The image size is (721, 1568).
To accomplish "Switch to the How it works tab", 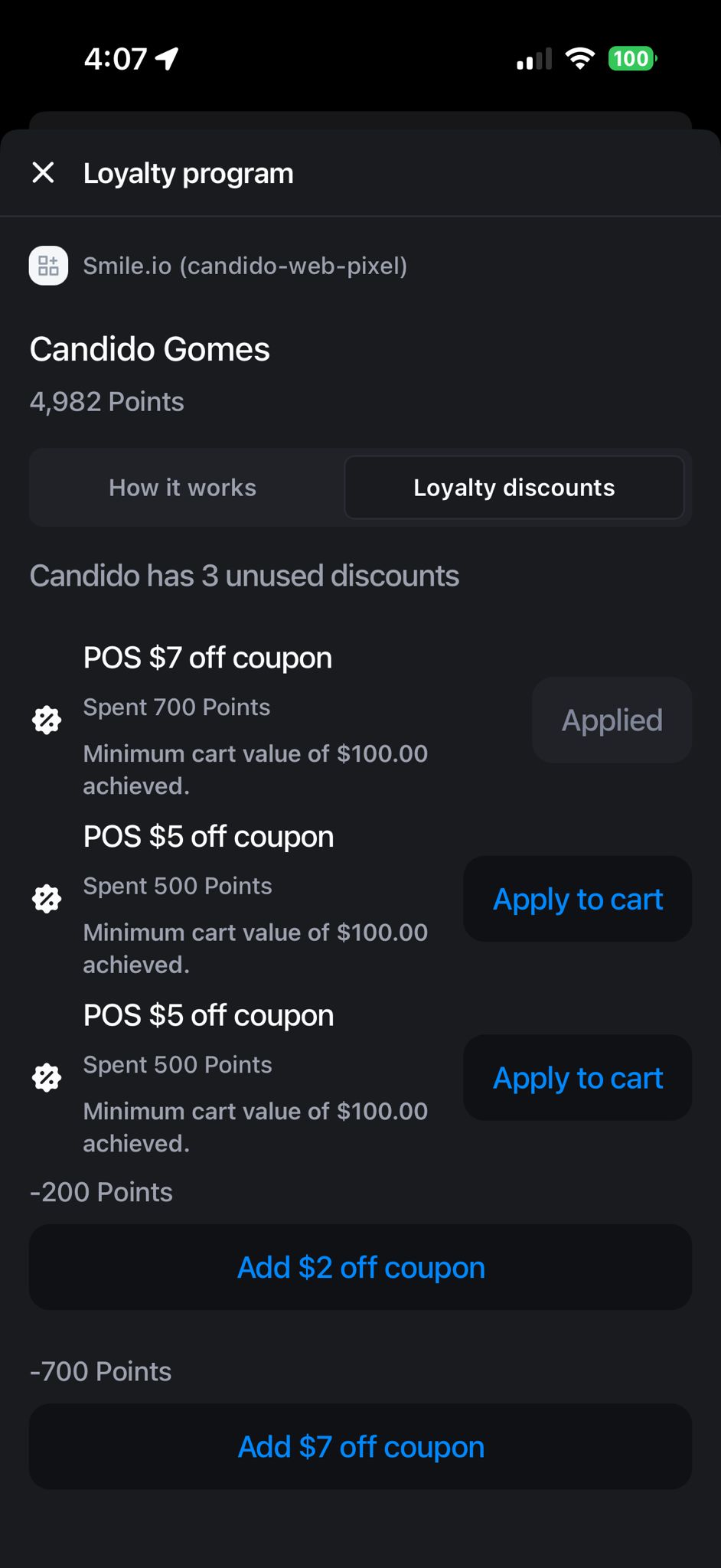I will 183,488.
